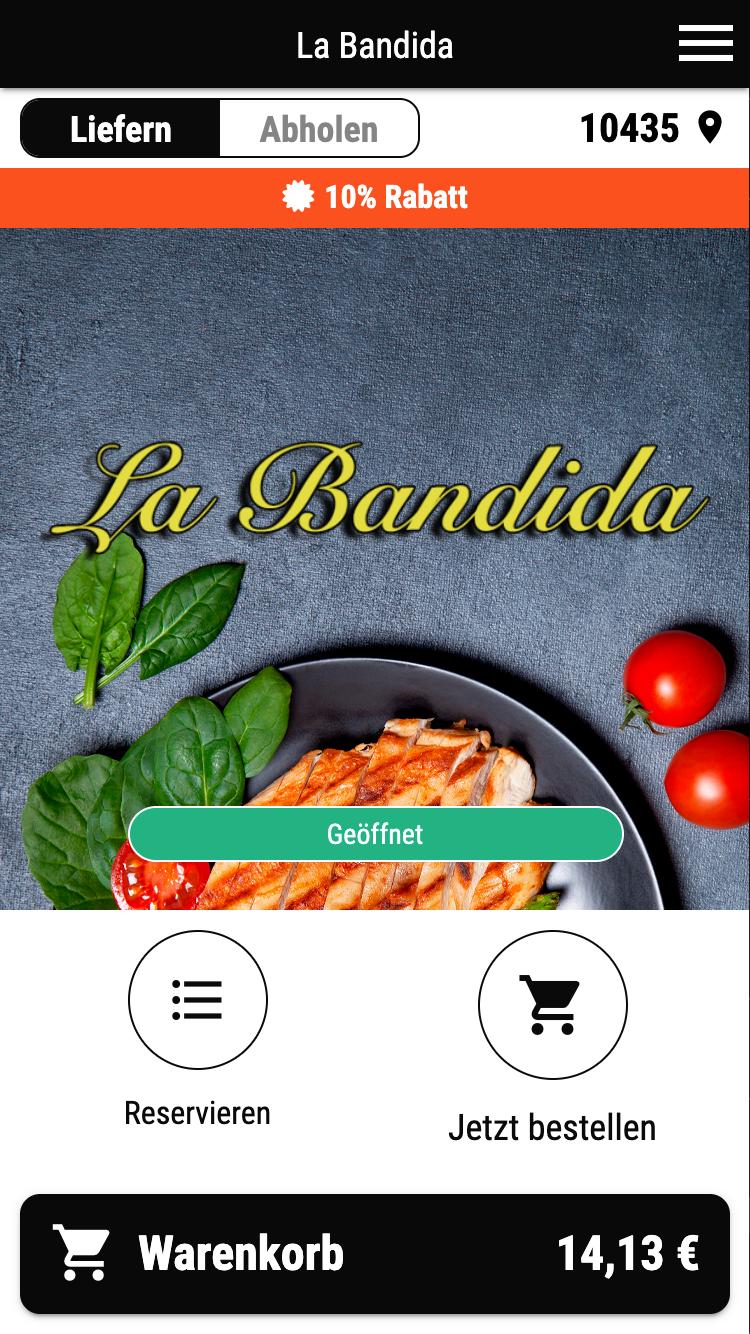Click the Jetzt bestellen text label
The width and height of the screenshot is (750, 1334).
pyautogui.click(x=552, y=1127)
